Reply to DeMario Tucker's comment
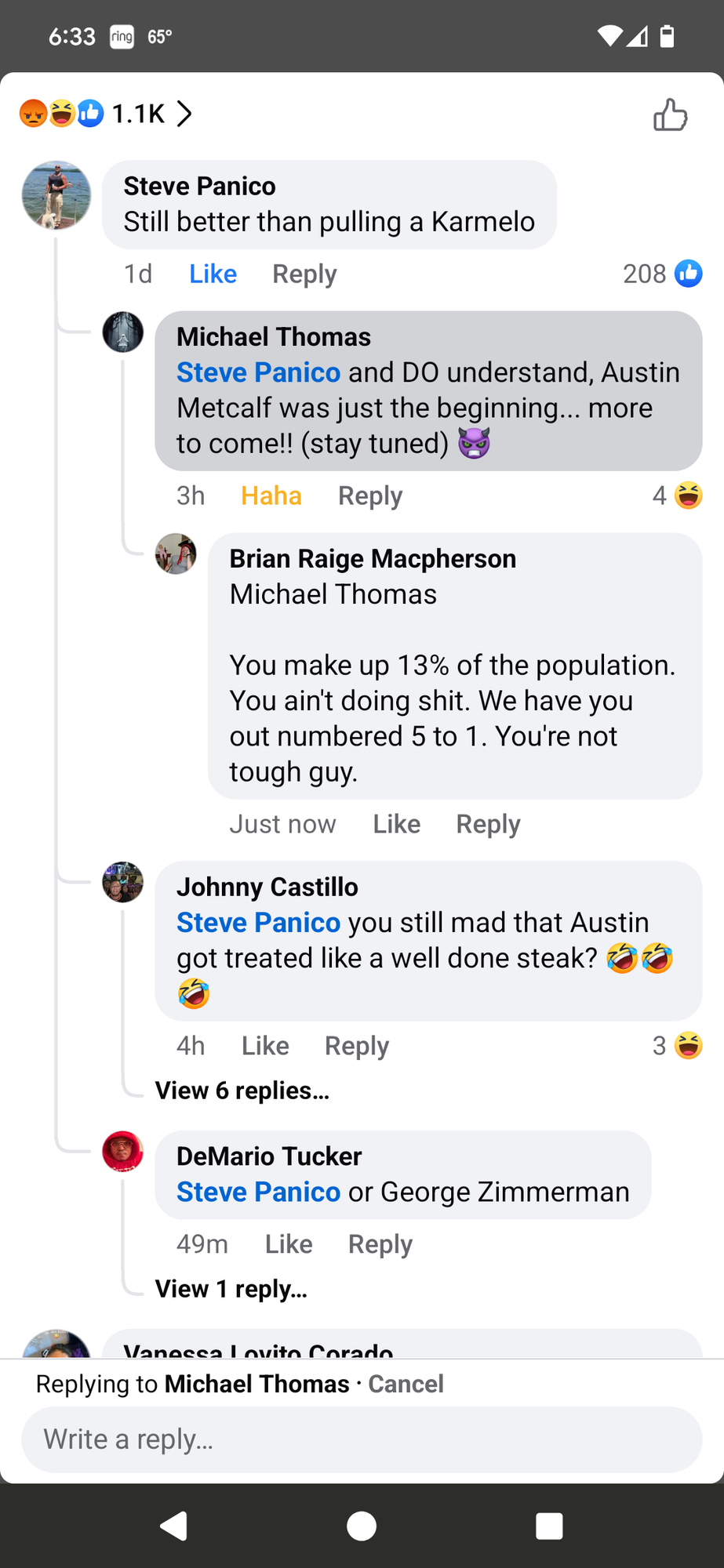 [380, 1245]
